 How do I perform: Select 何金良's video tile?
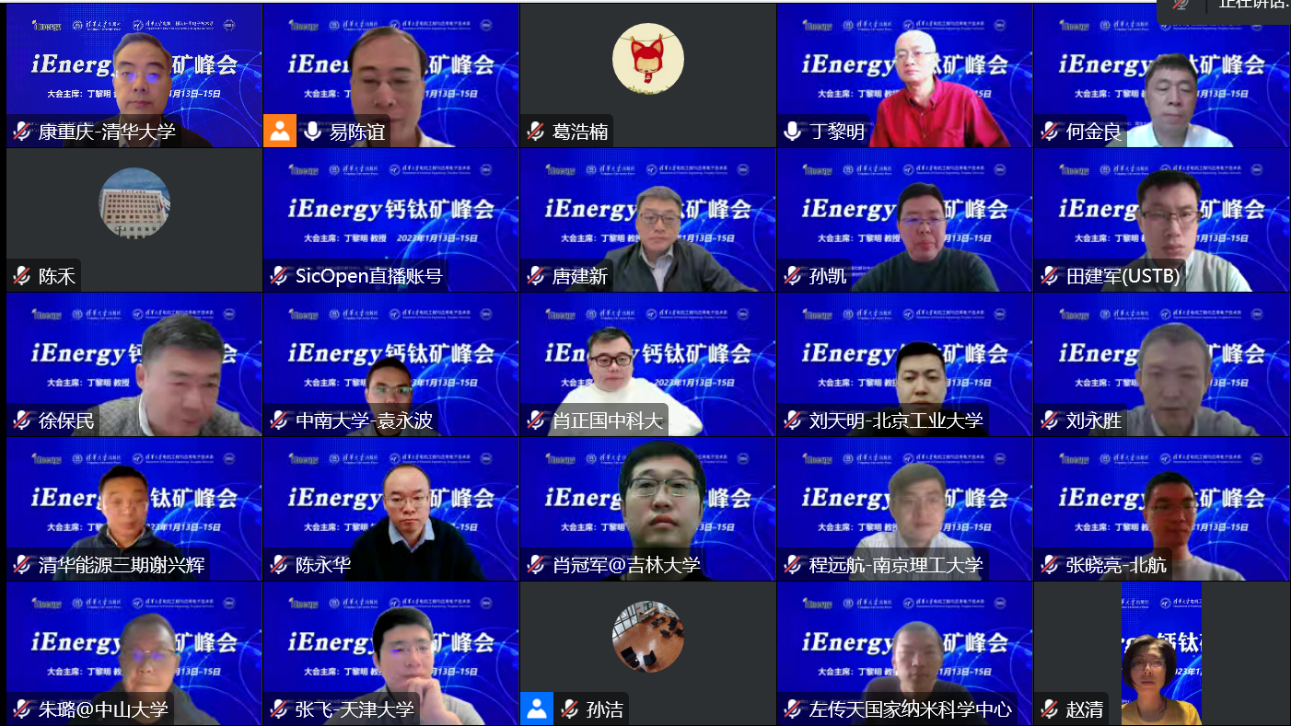coord(1162,75)
